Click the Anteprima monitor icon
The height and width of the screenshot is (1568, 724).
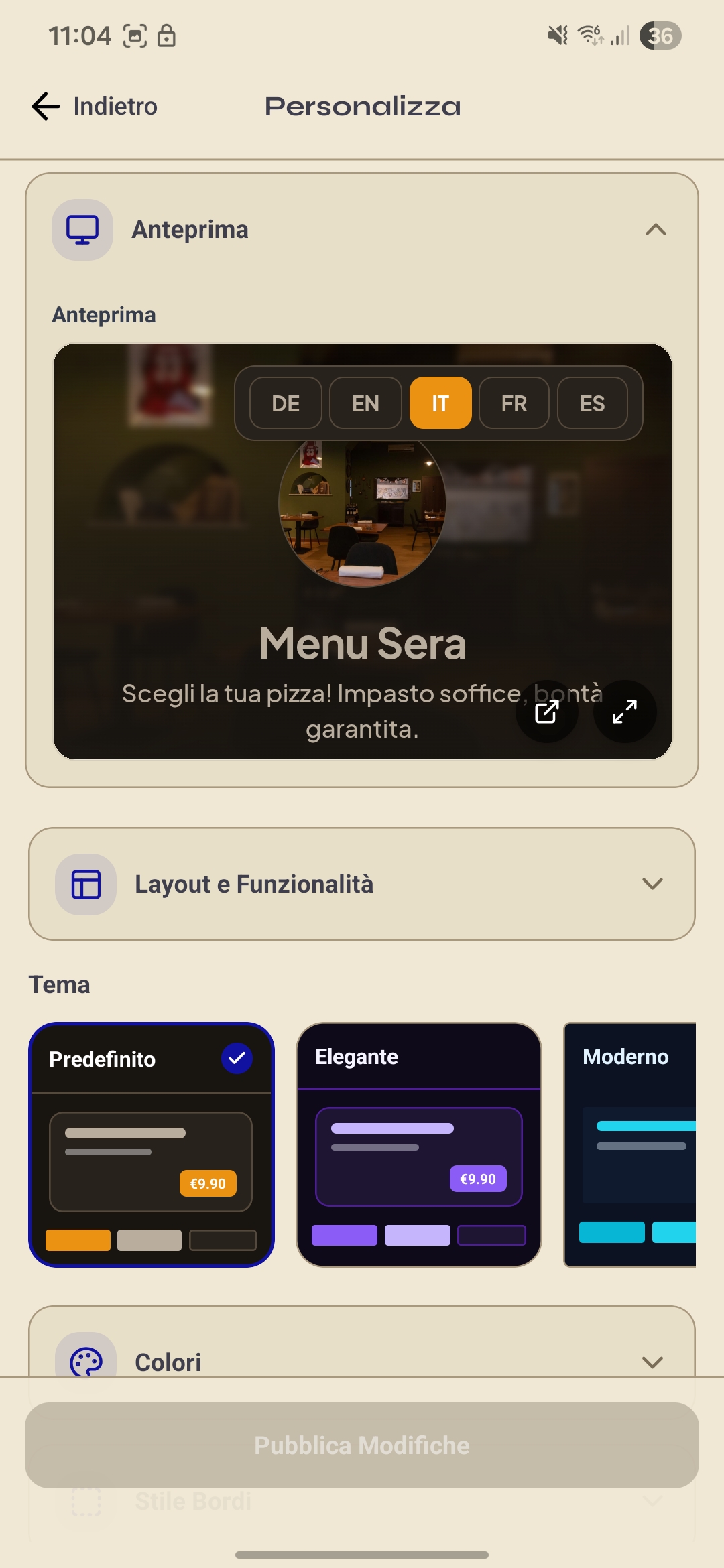click(82, 230)
